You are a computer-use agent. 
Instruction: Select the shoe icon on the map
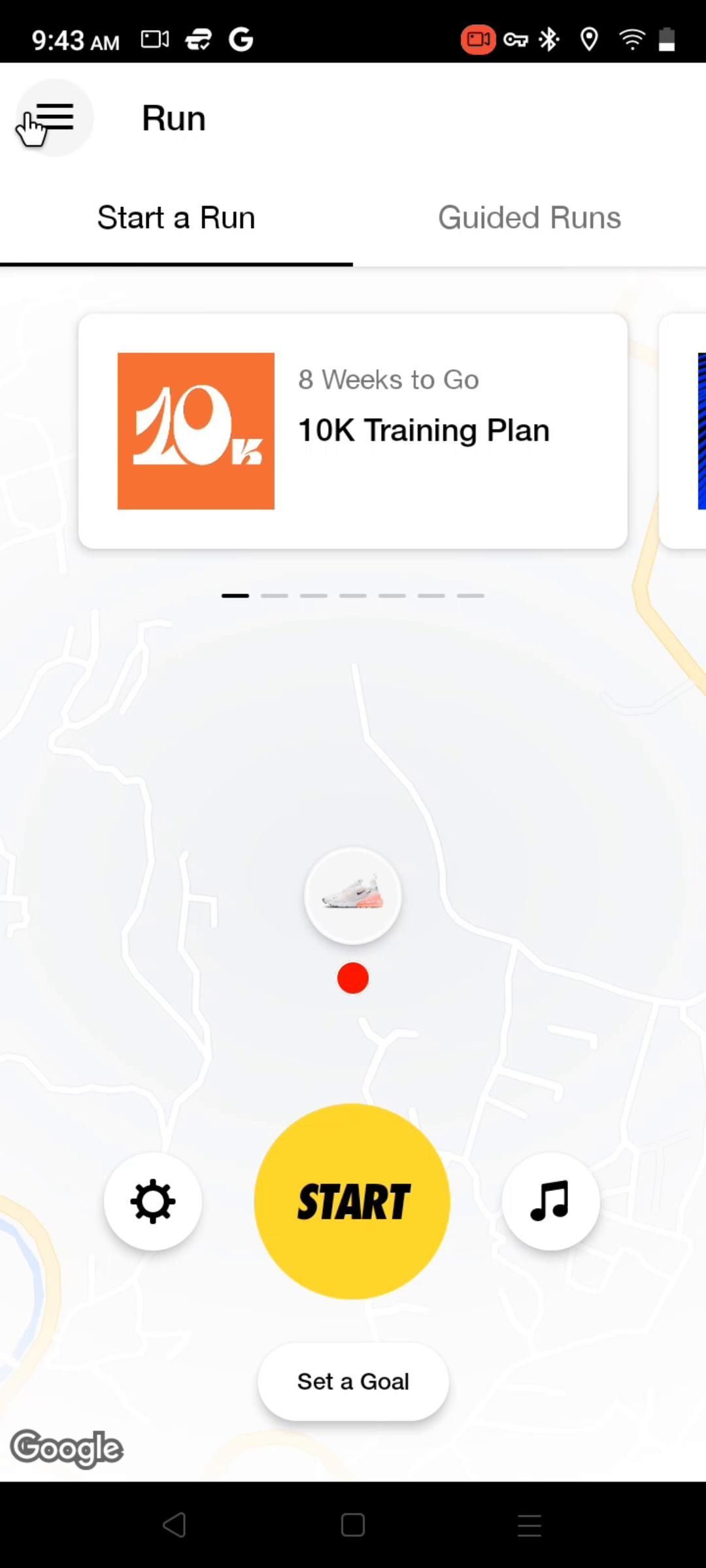[353, 895]
